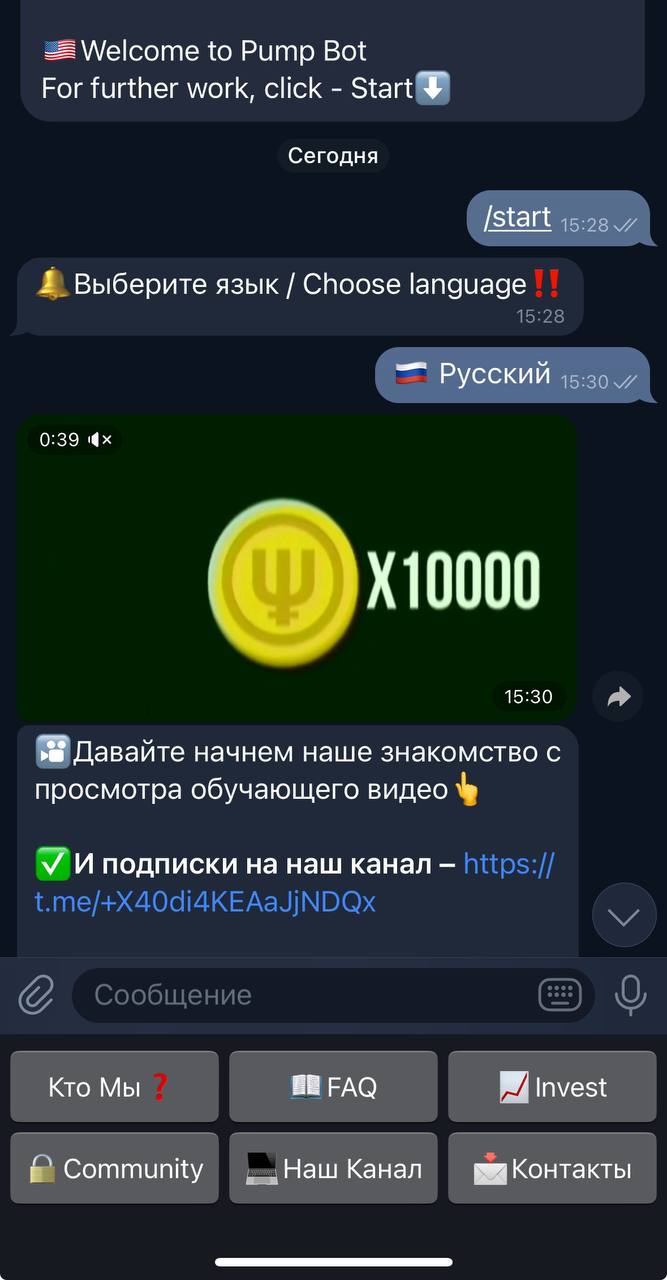667x1280 pixels.
Task: Tap the /start command link
Action: (517, 217)
